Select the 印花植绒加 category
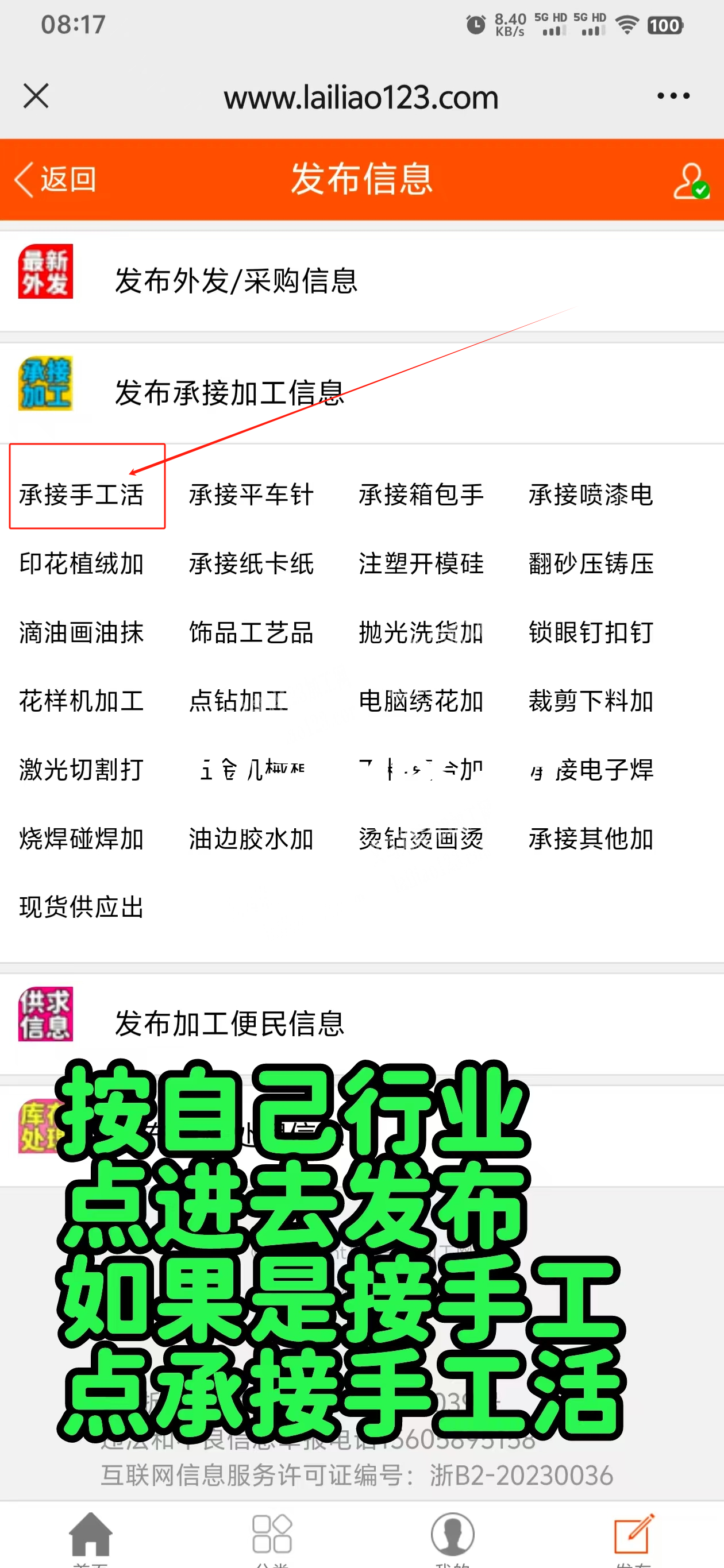 [82, 563]
